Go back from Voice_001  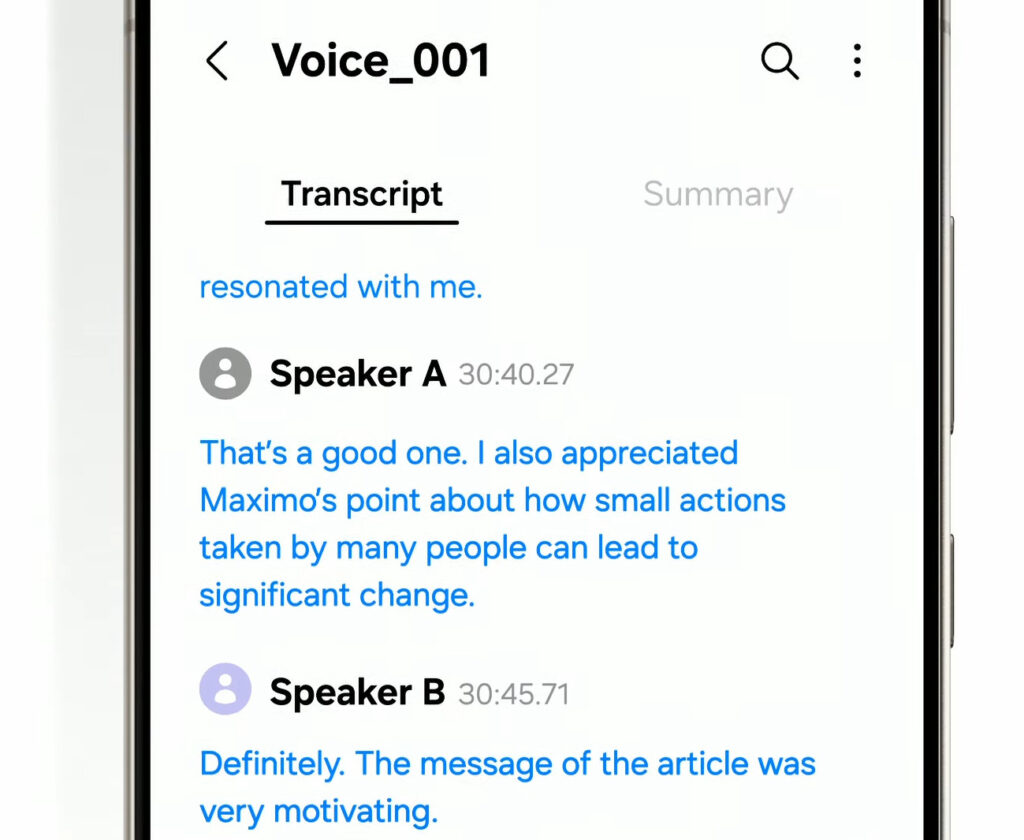click(217, 61)
